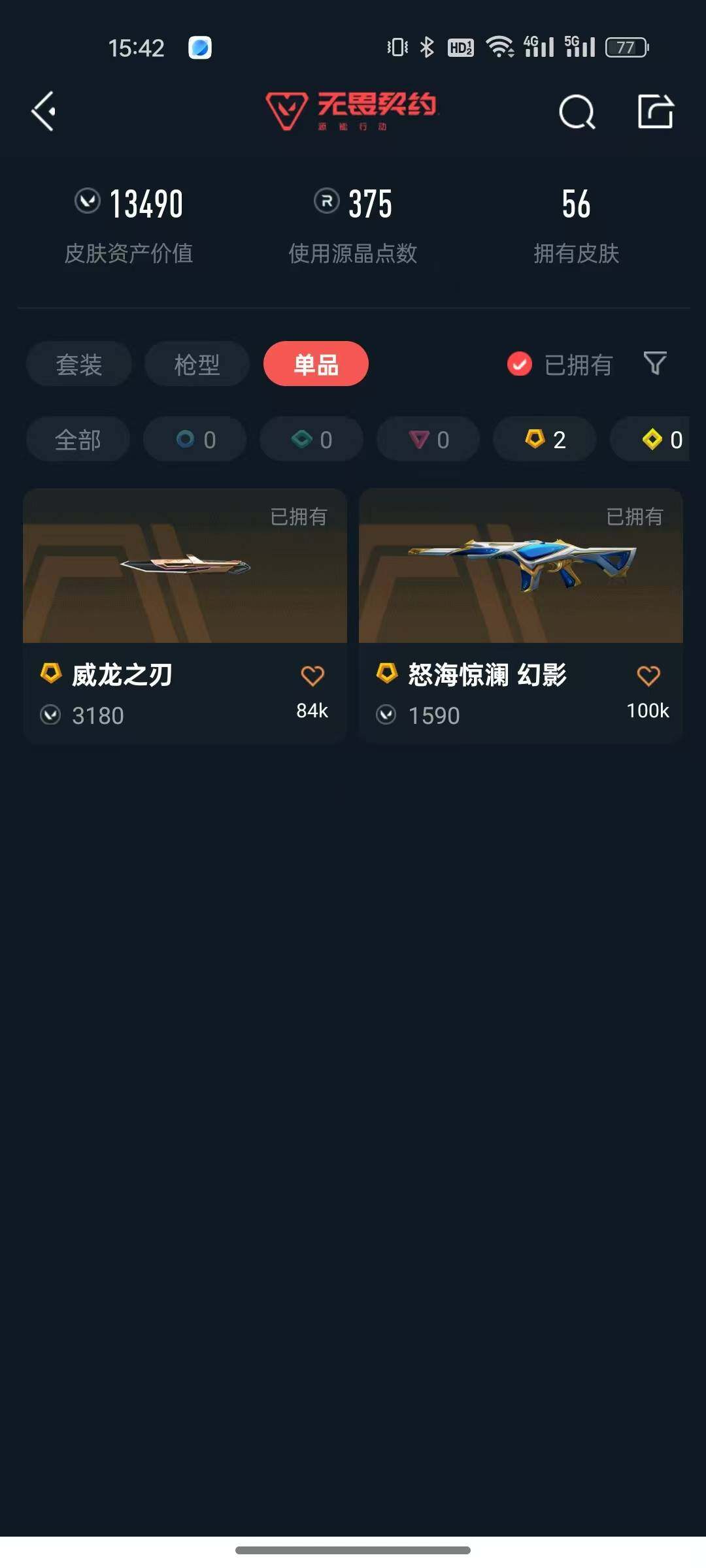
Task: Toggle the 已拥有 owned-only checkbox
Action: pos(520,364)
